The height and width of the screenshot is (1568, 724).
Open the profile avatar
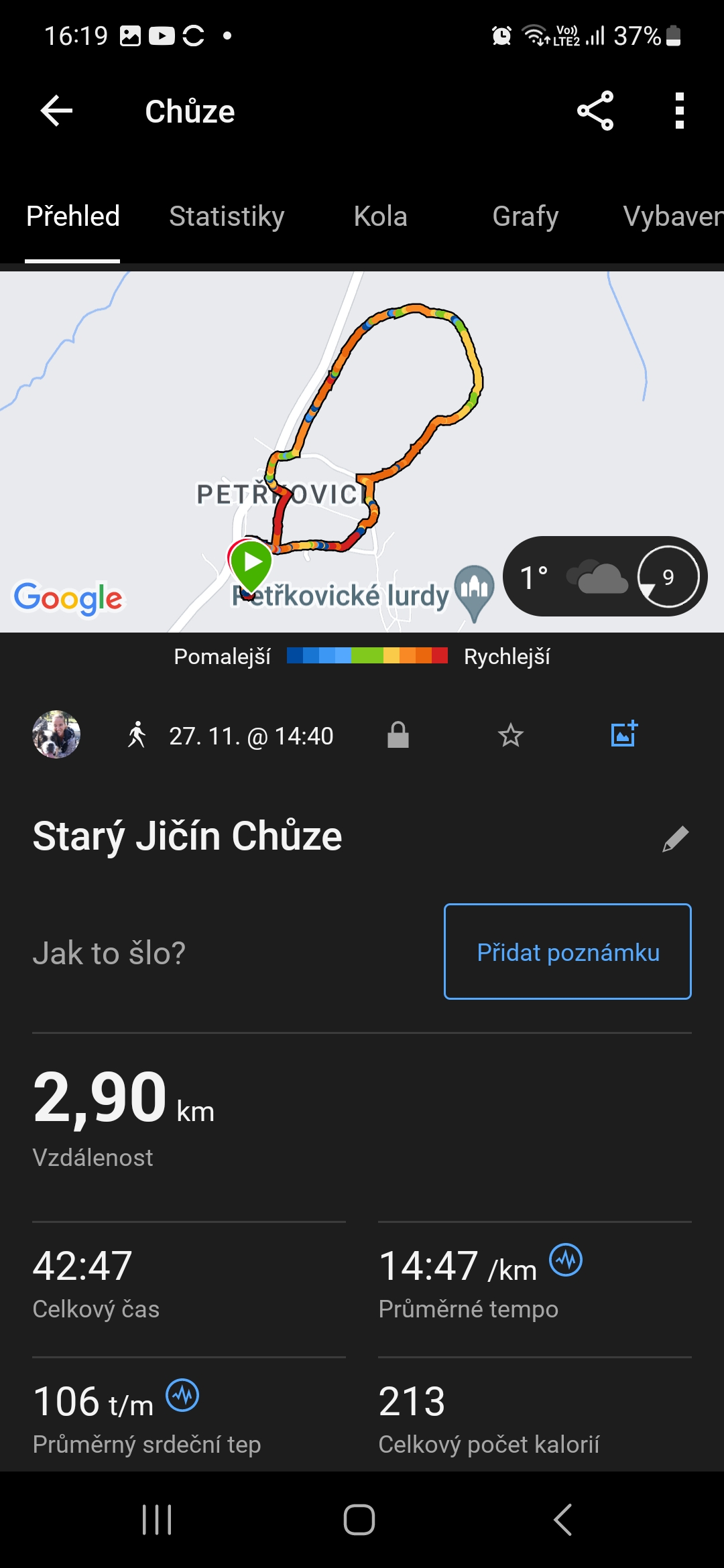pos(56,734)
